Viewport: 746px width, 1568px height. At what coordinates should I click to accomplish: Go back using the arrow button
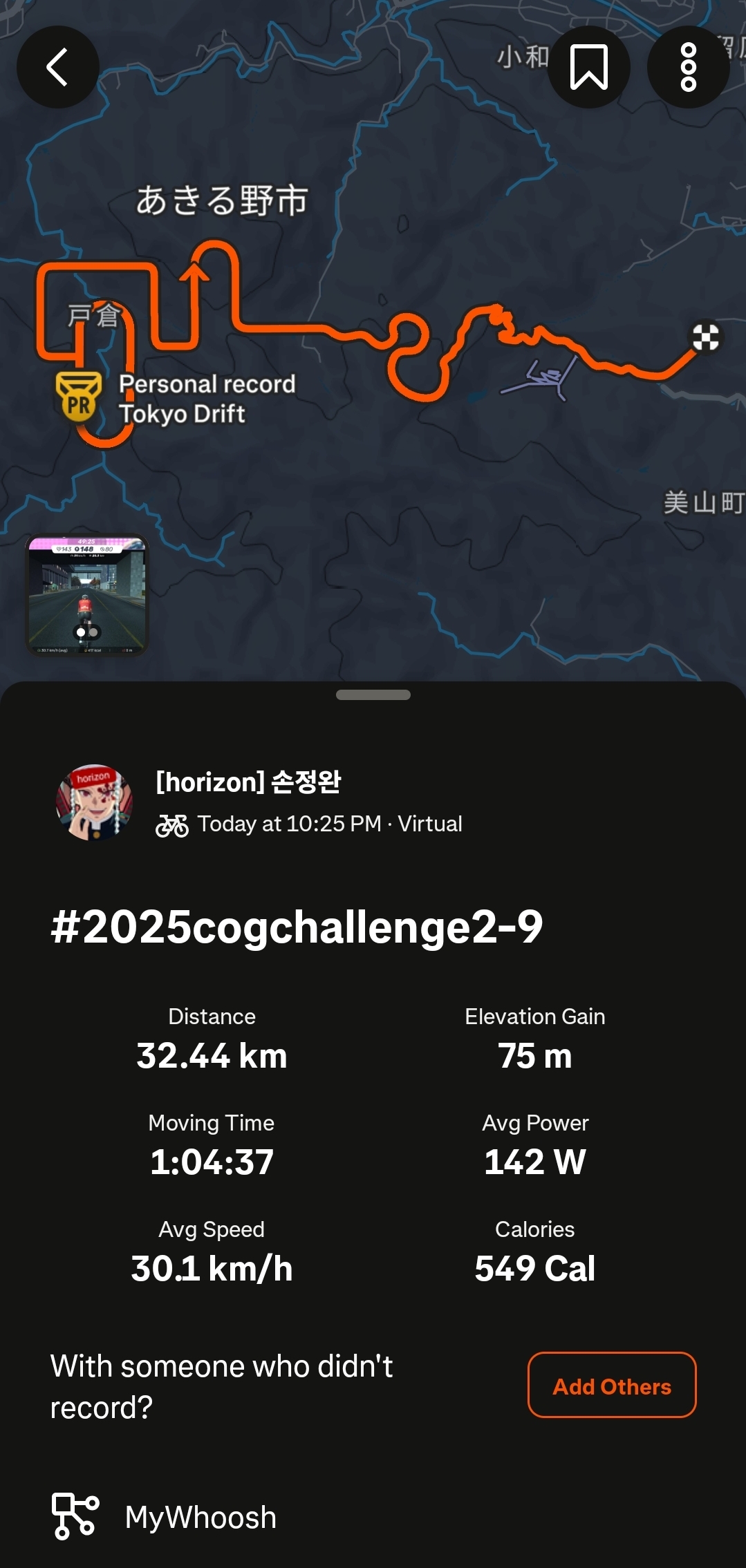(58, 67)
